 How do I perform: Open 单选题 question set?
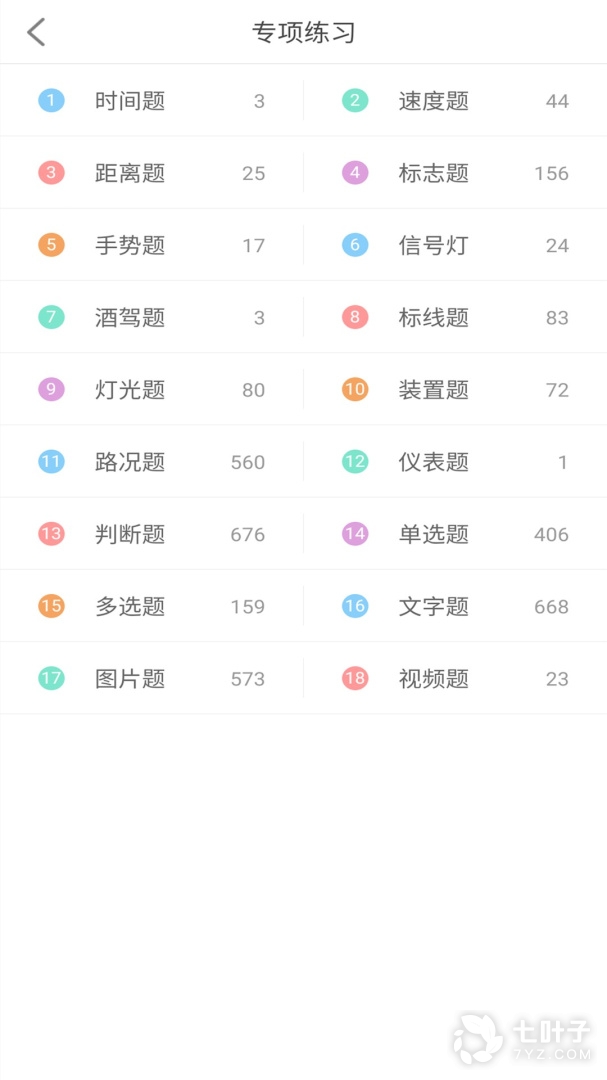pos(434,534)
